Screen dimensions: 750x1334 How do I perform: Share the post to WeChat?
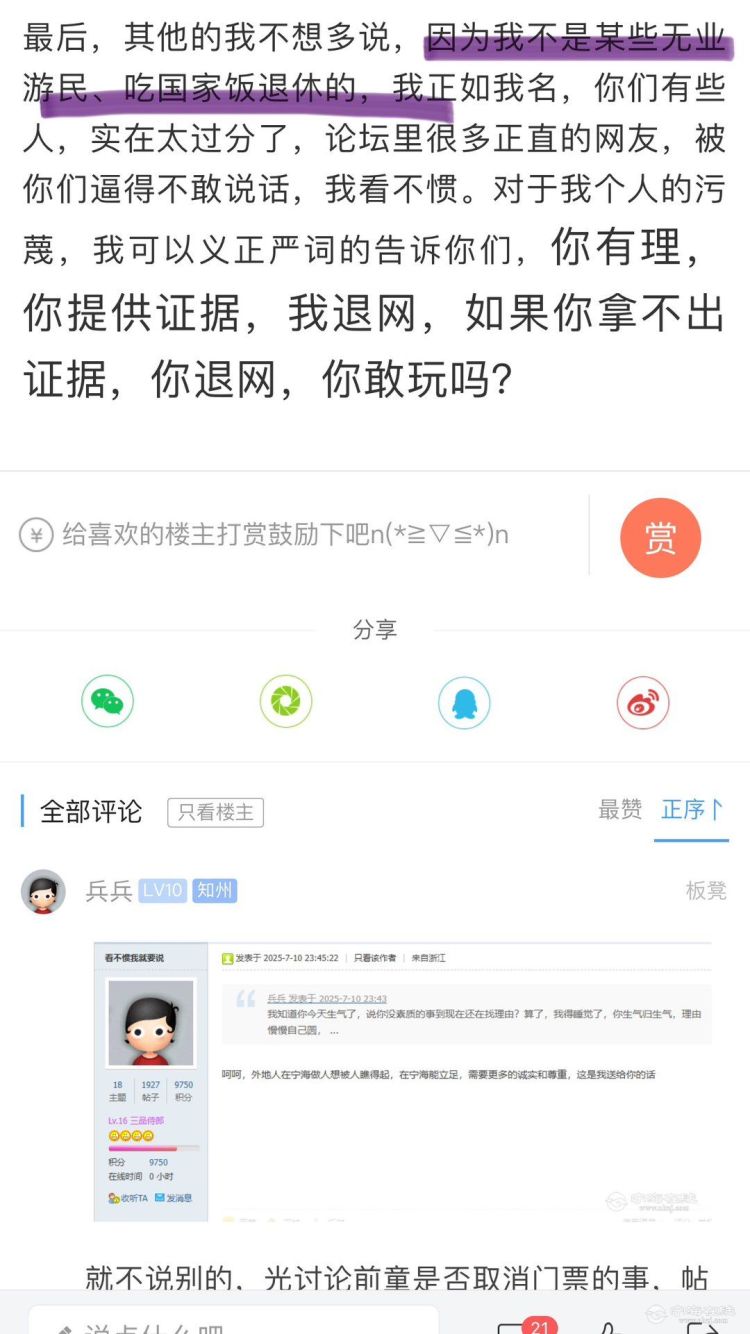[107, 702]
